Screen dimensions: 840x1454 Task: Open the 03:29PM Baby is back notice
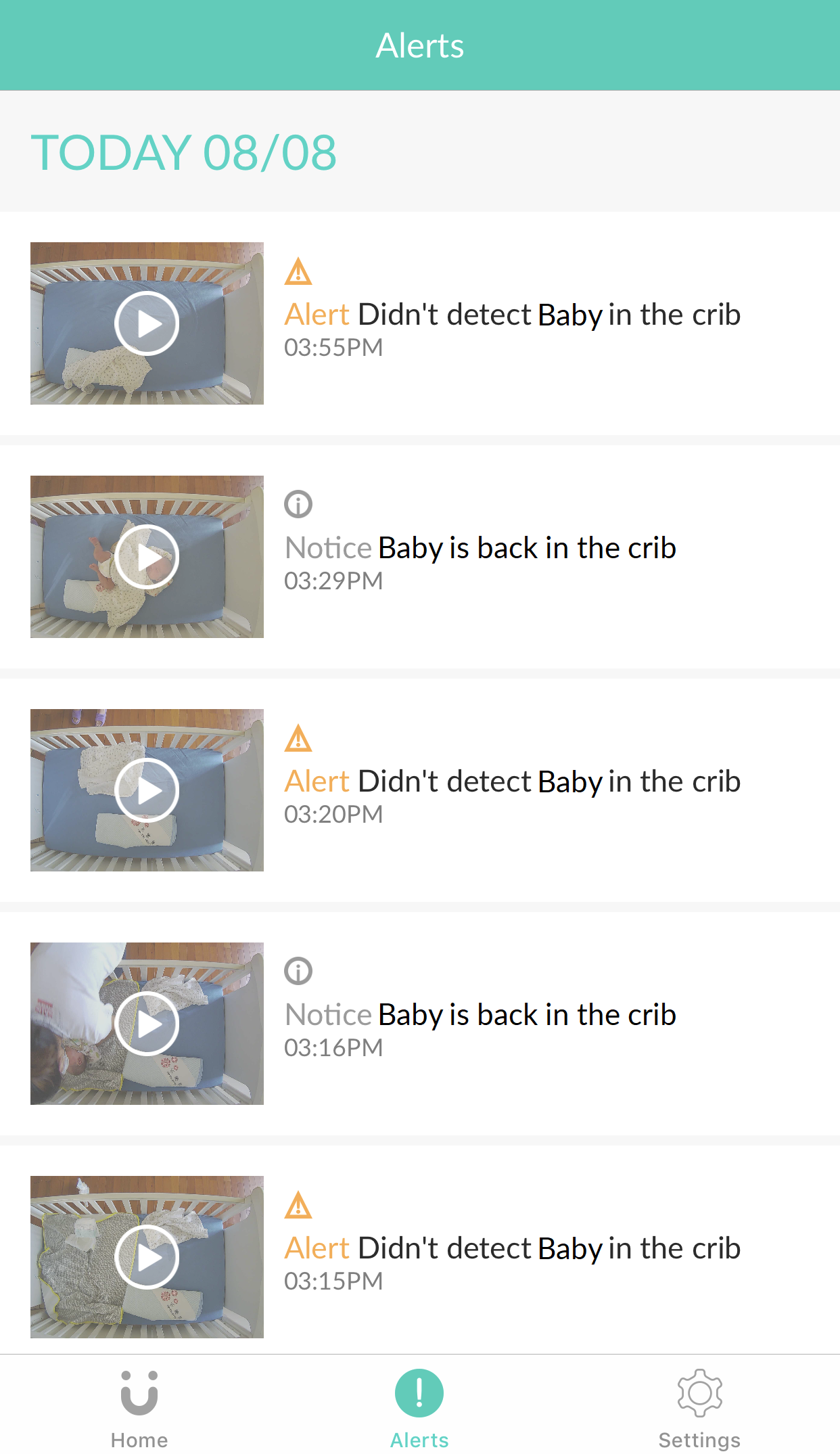(420, 557)
